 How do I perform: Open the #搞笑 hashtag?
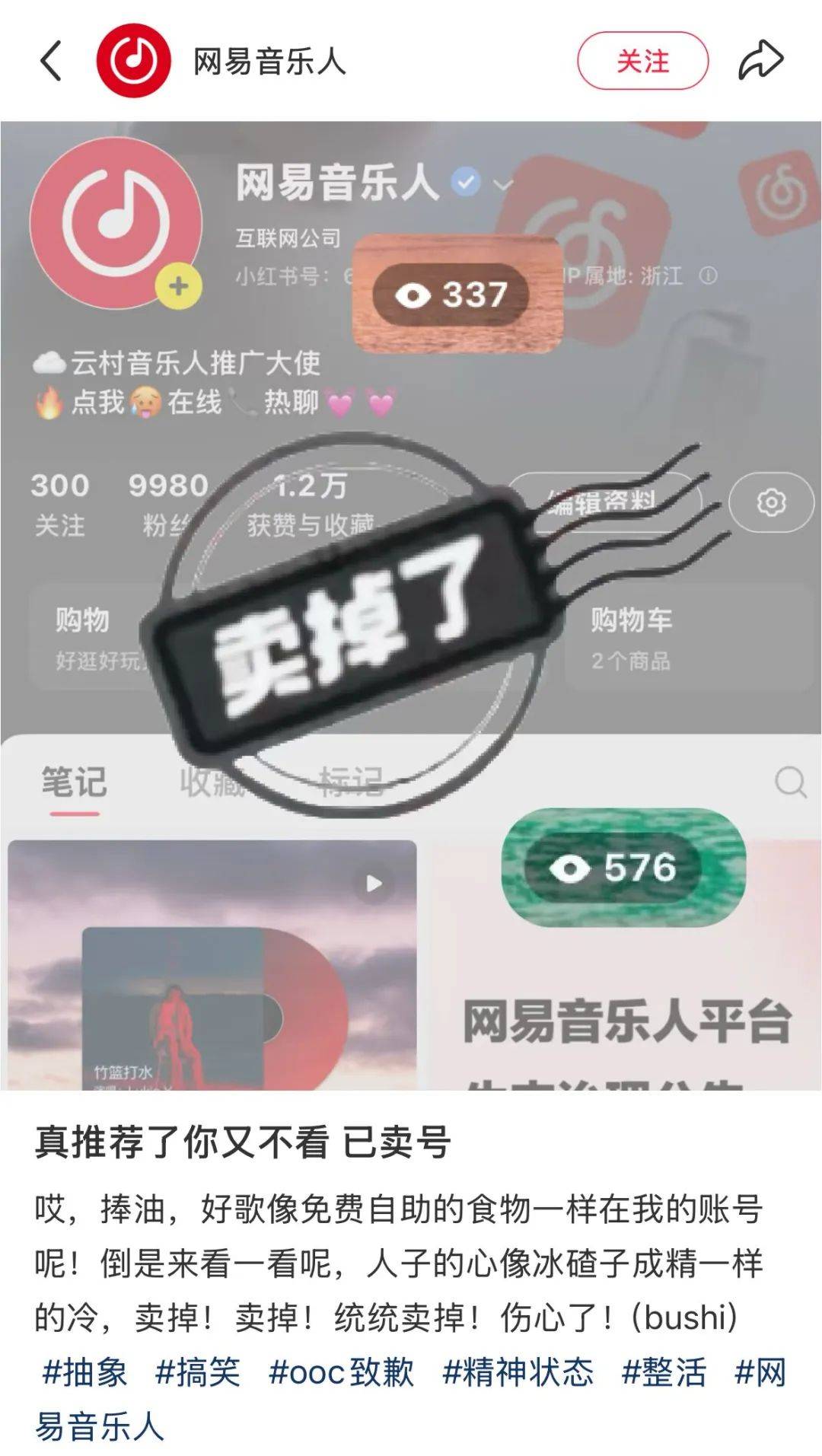coord(198,1372)
